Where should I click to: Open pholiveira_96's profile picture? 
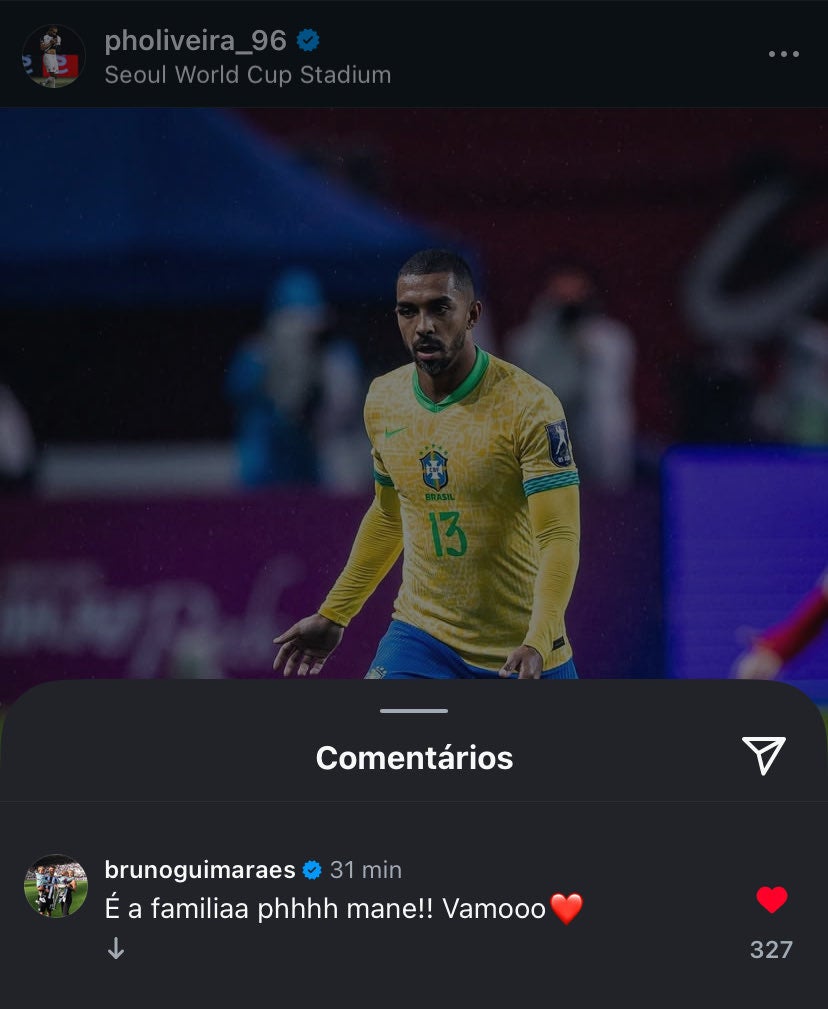click(x=53, y=56)
